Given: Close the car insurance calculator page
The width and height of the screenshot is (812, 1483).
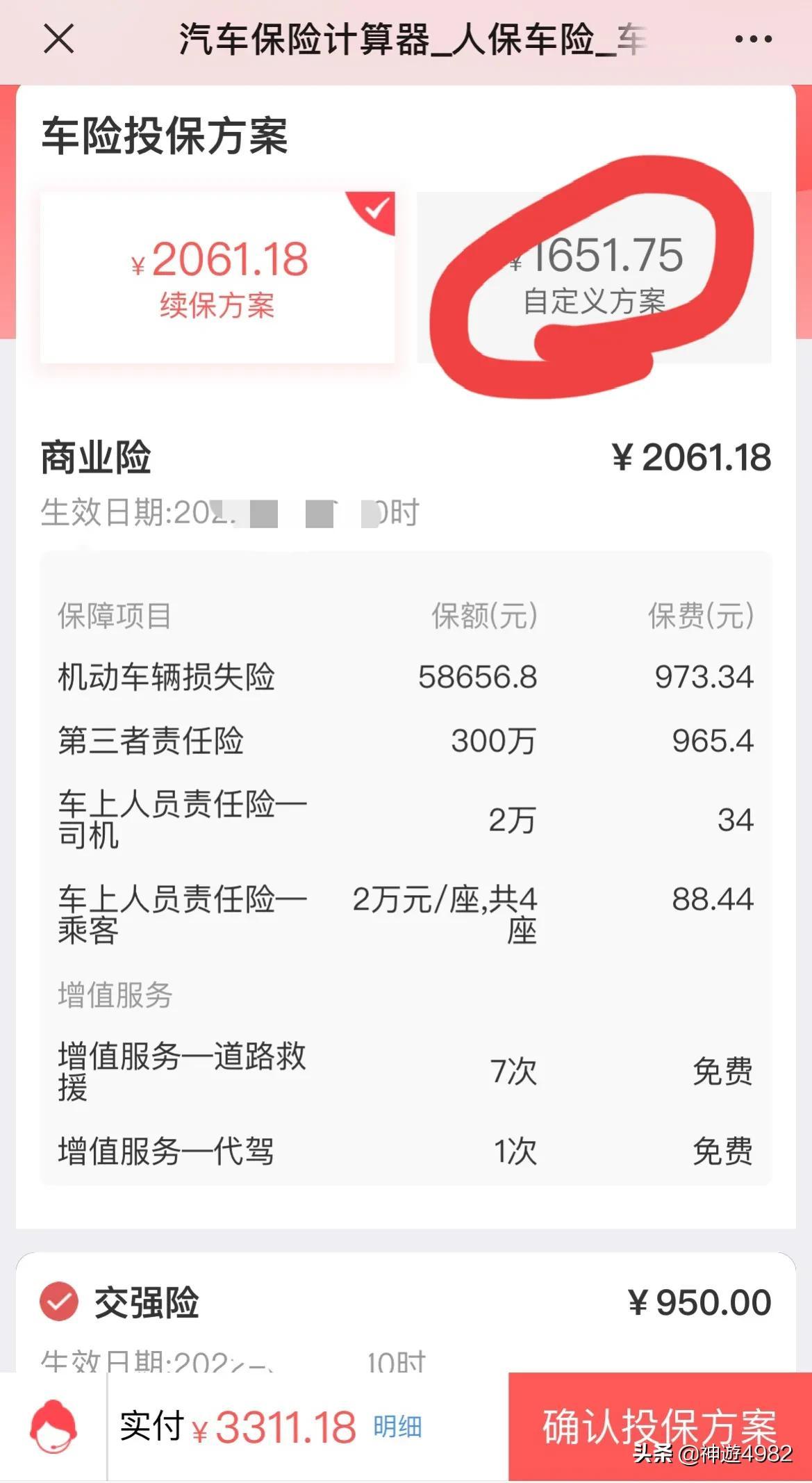Looking at the screenshot, I should 58,39.
